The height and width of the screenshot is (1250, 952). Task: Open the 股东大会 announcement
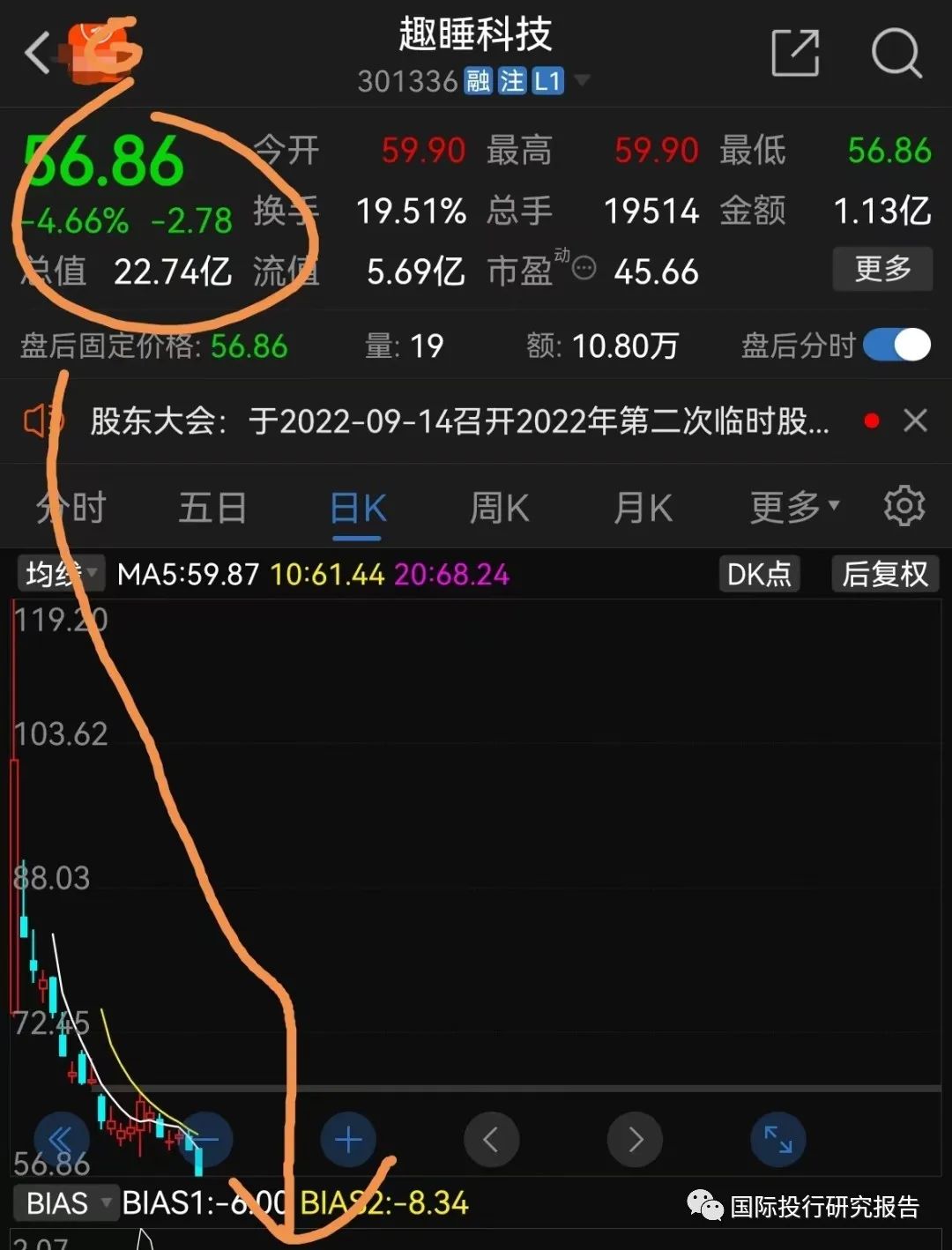pyautogui.click(x=458, y=421)
